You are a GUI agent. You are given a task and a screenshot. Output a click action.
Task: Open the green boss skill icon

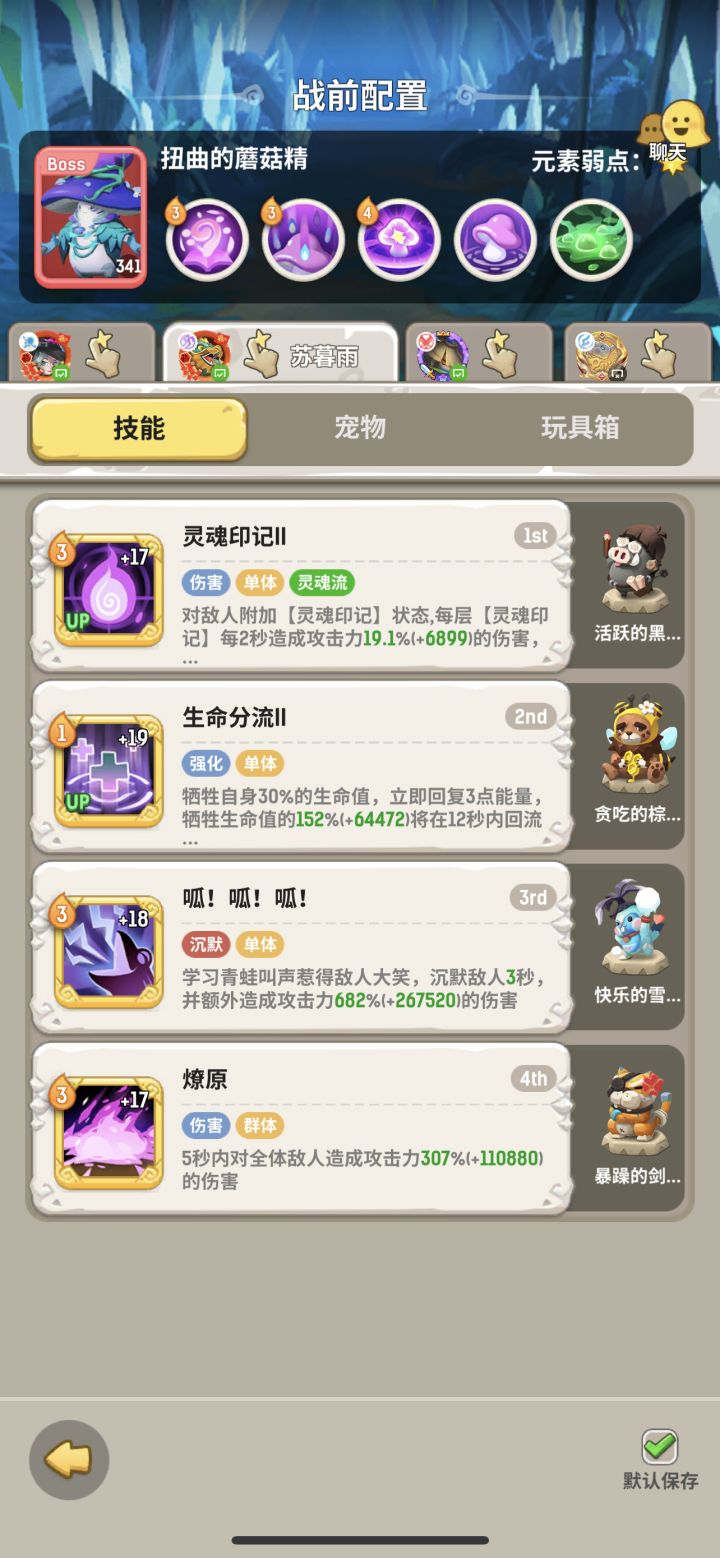(x=590, y=239)
